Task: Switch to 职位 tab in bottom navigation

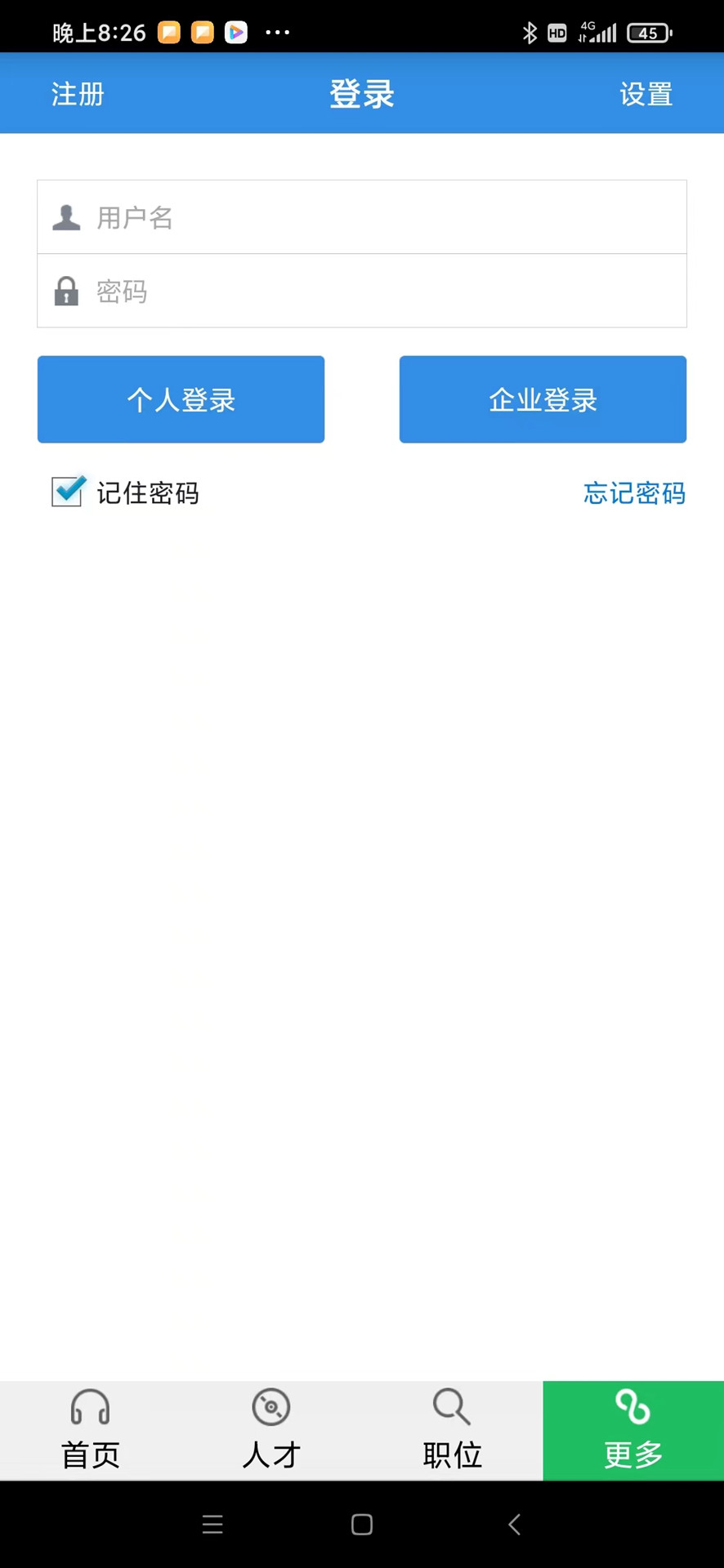Action: [x=452, y=1431]
